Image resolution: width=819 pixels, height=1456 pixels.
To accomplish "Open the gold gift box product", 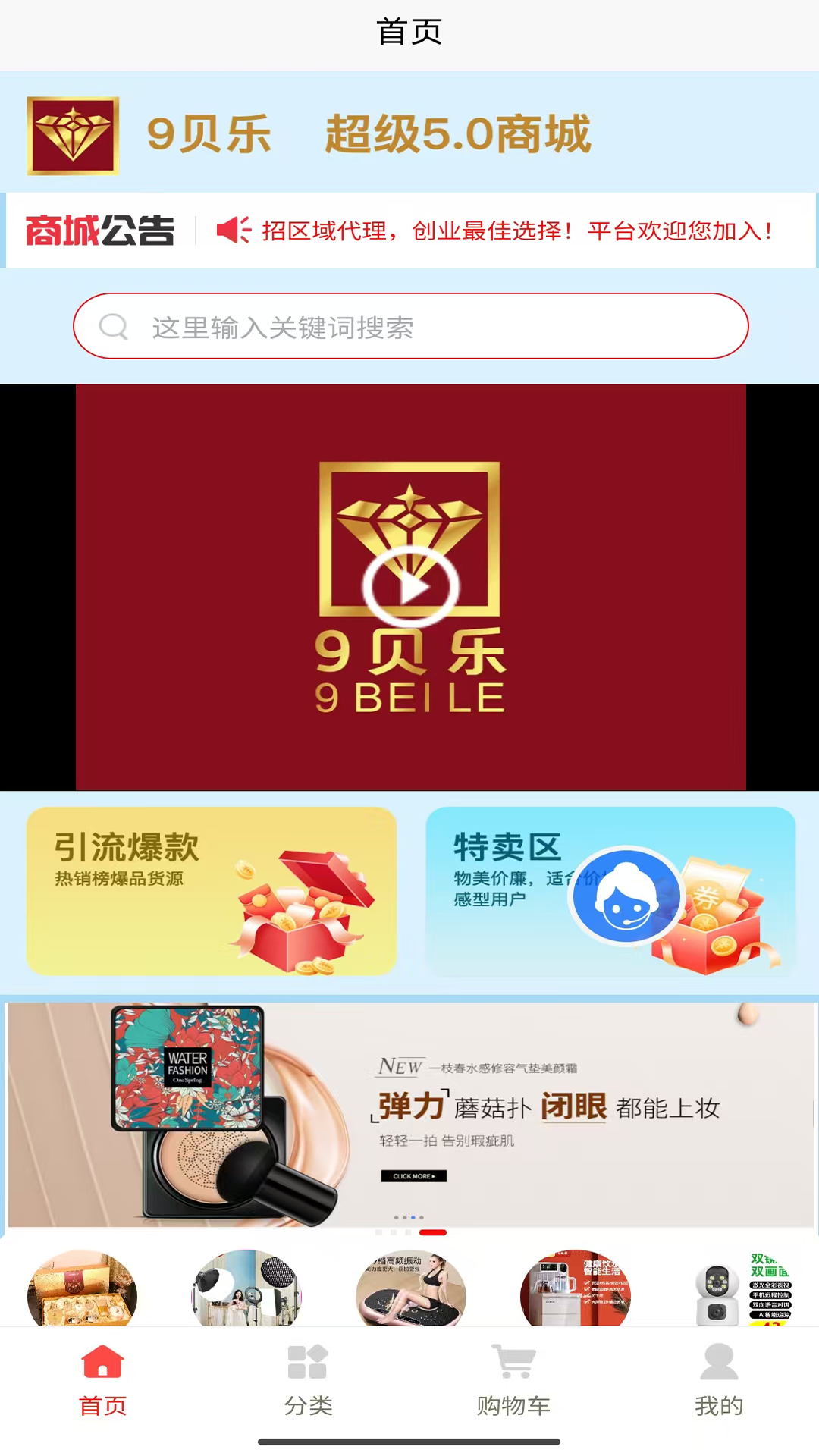I will pos(82,1291).
